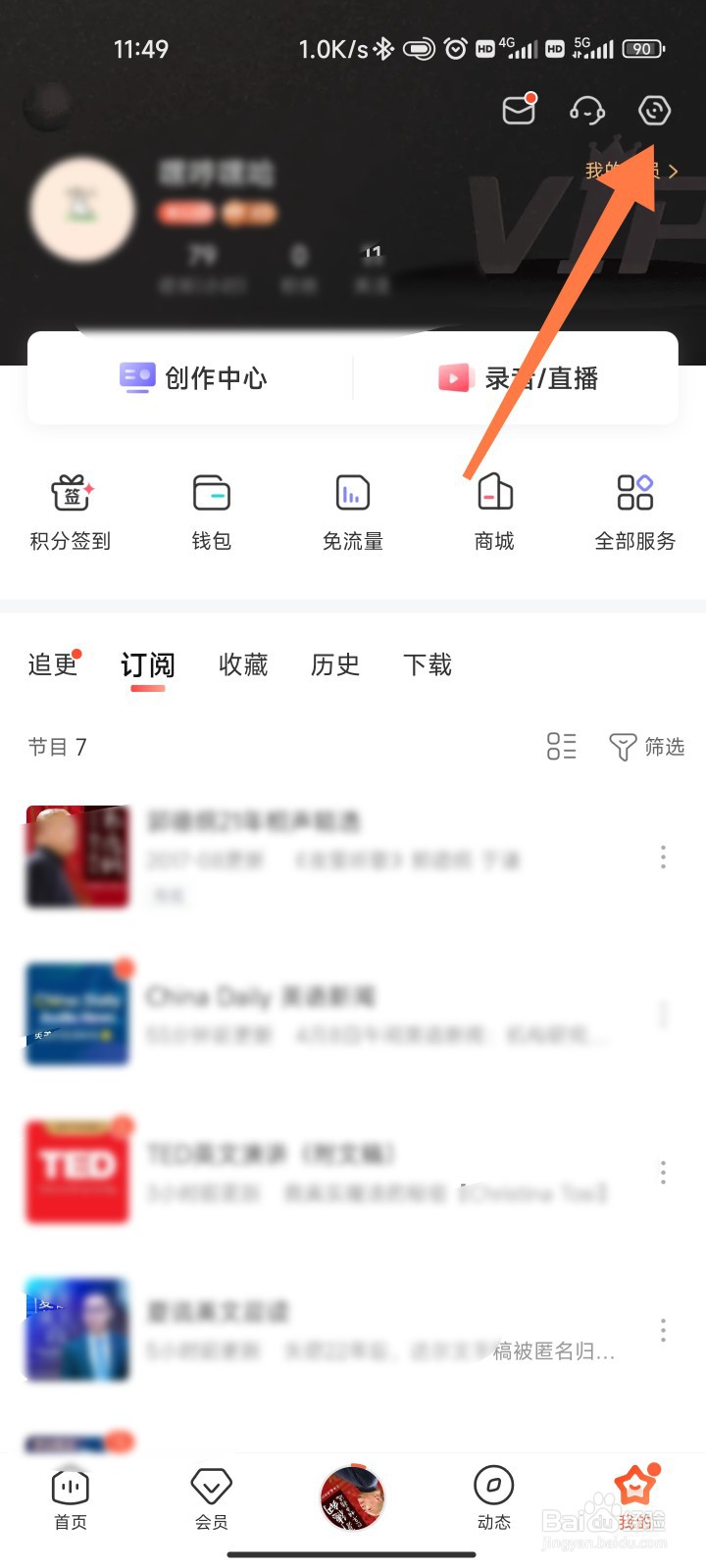Screen dimensions: 706x1568
Task: Open more options for China Daily item
Action: [663, 1014]
